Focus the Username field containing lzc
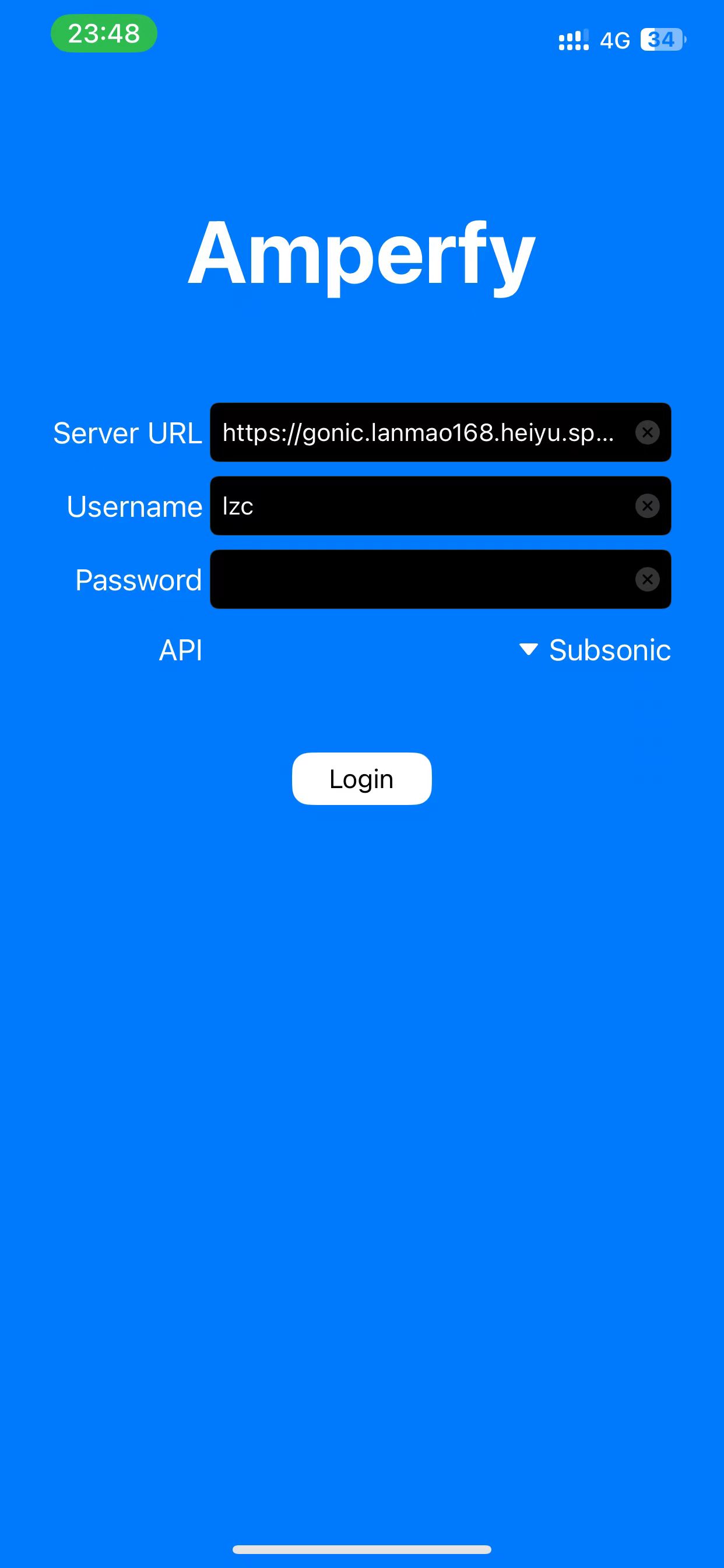The height and width of the screenshot is (1568, 724). click(x=441, y=506)
